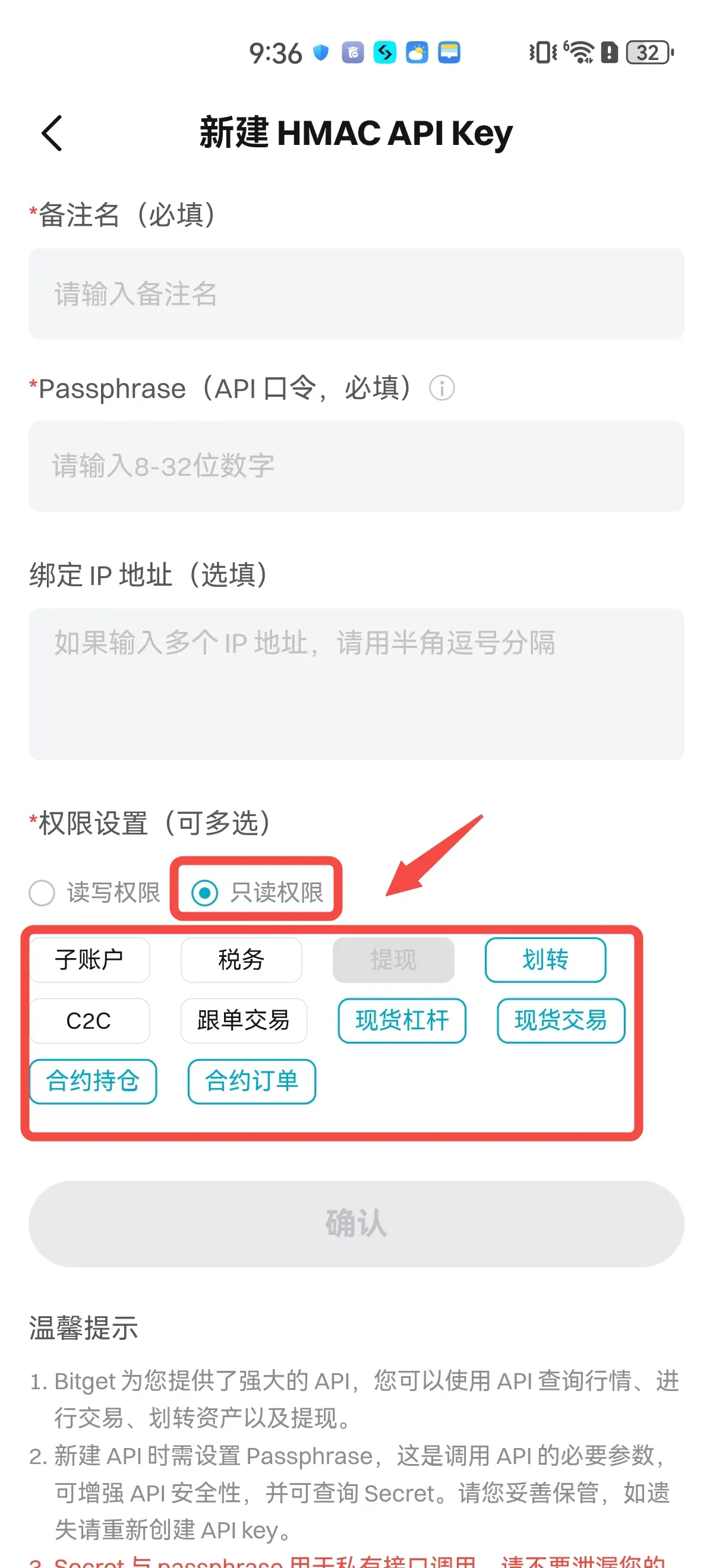
Task: Deselect the 合约持仓 permission chip
Action: [93, 1082]
